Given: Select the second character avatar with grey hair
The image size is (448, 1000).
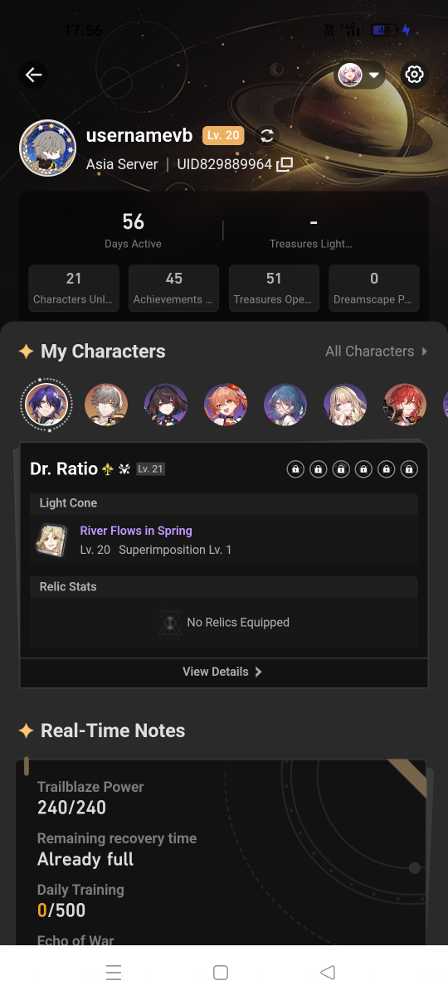Looking at the screenshot, I should [x=106, y=404].
